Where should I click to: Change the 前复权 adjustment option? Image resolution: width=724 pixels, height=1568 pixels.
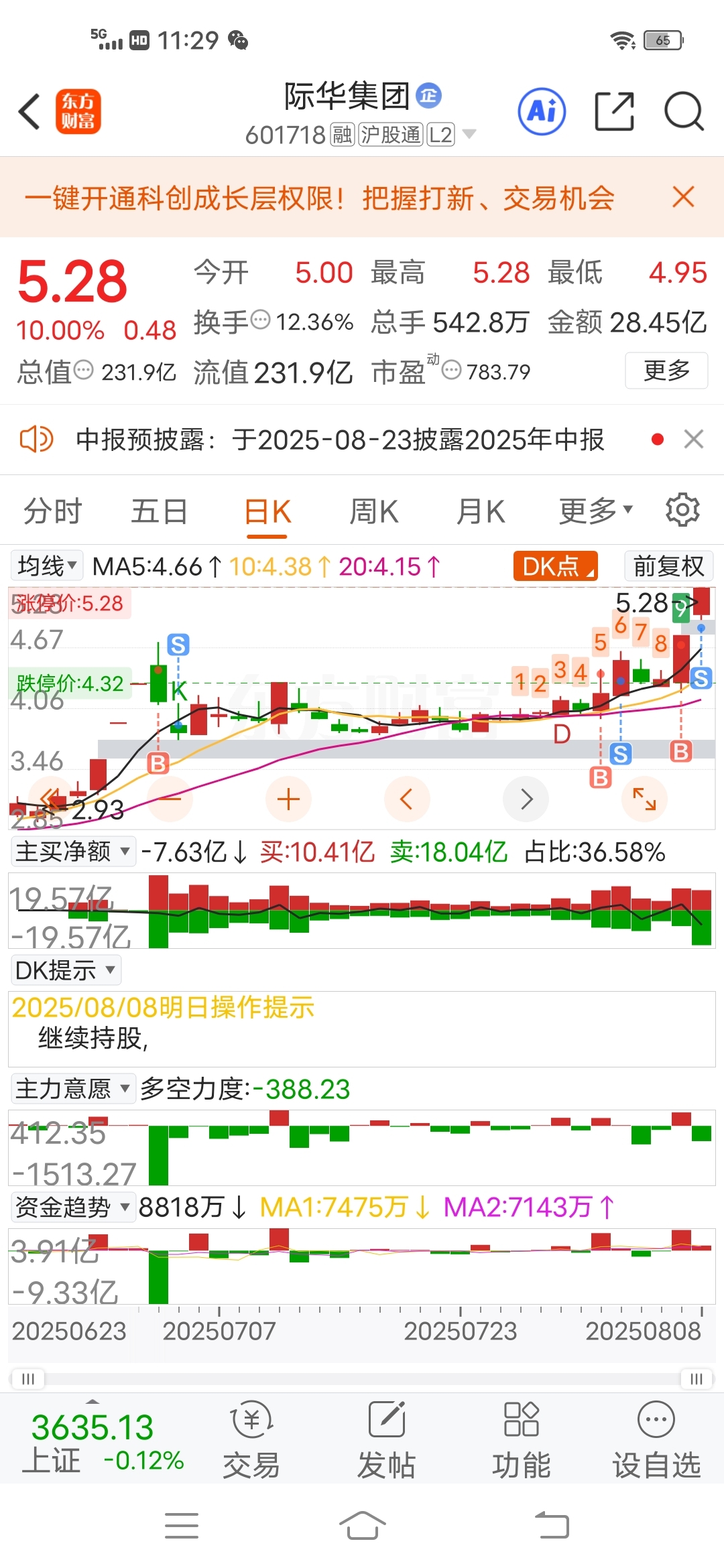[x=668, y=566]
